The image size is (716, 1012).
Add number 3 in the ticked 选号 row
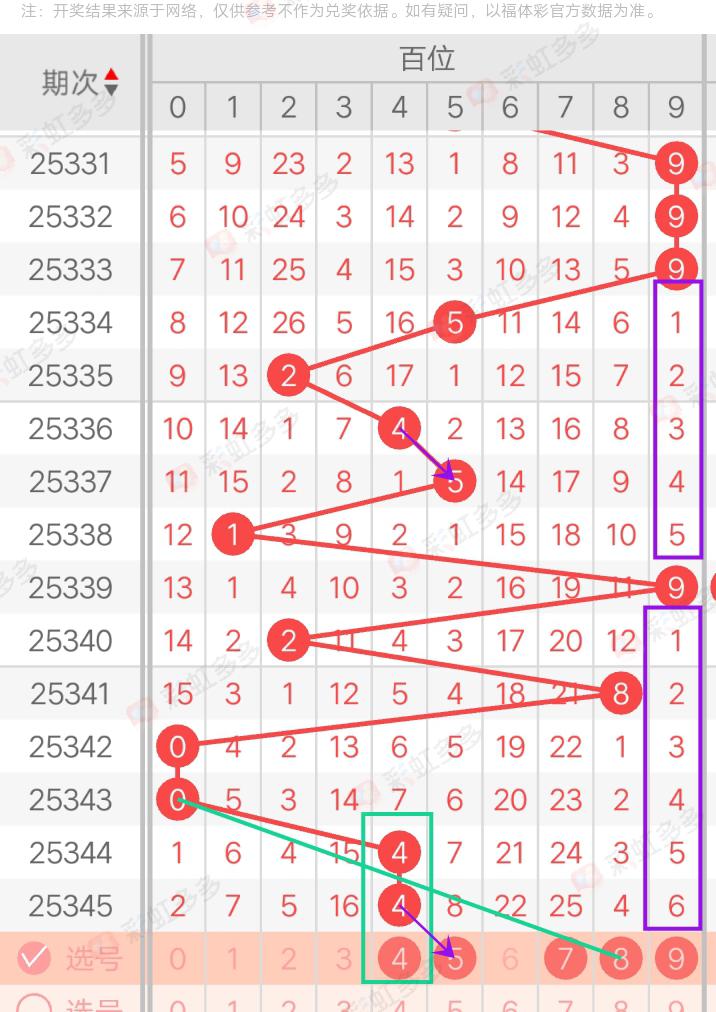coord(344,959)
